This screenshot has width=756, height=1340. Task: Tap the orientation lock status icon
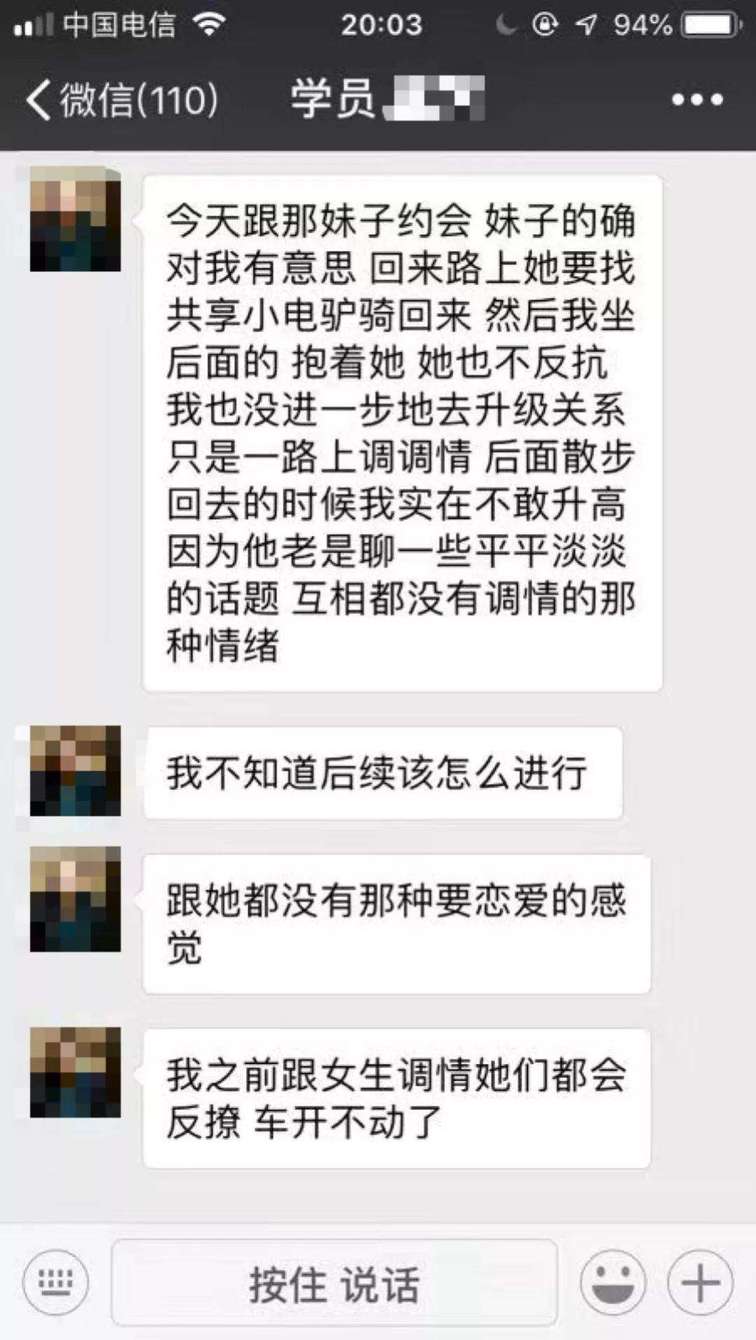pos(545,22)
